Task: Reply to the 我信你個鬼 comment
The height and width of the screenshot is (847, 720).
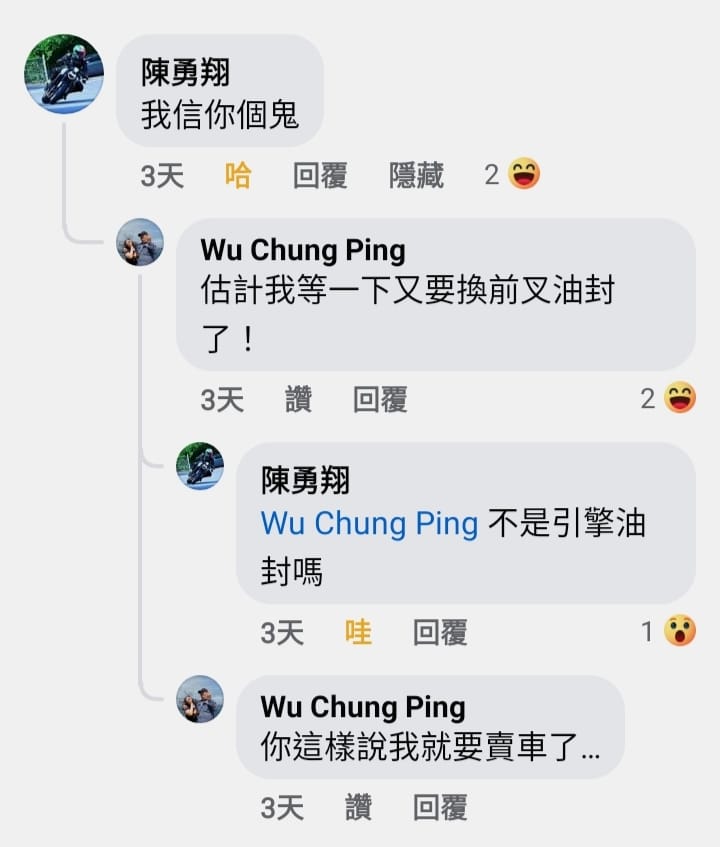Action: click(320, 176)
